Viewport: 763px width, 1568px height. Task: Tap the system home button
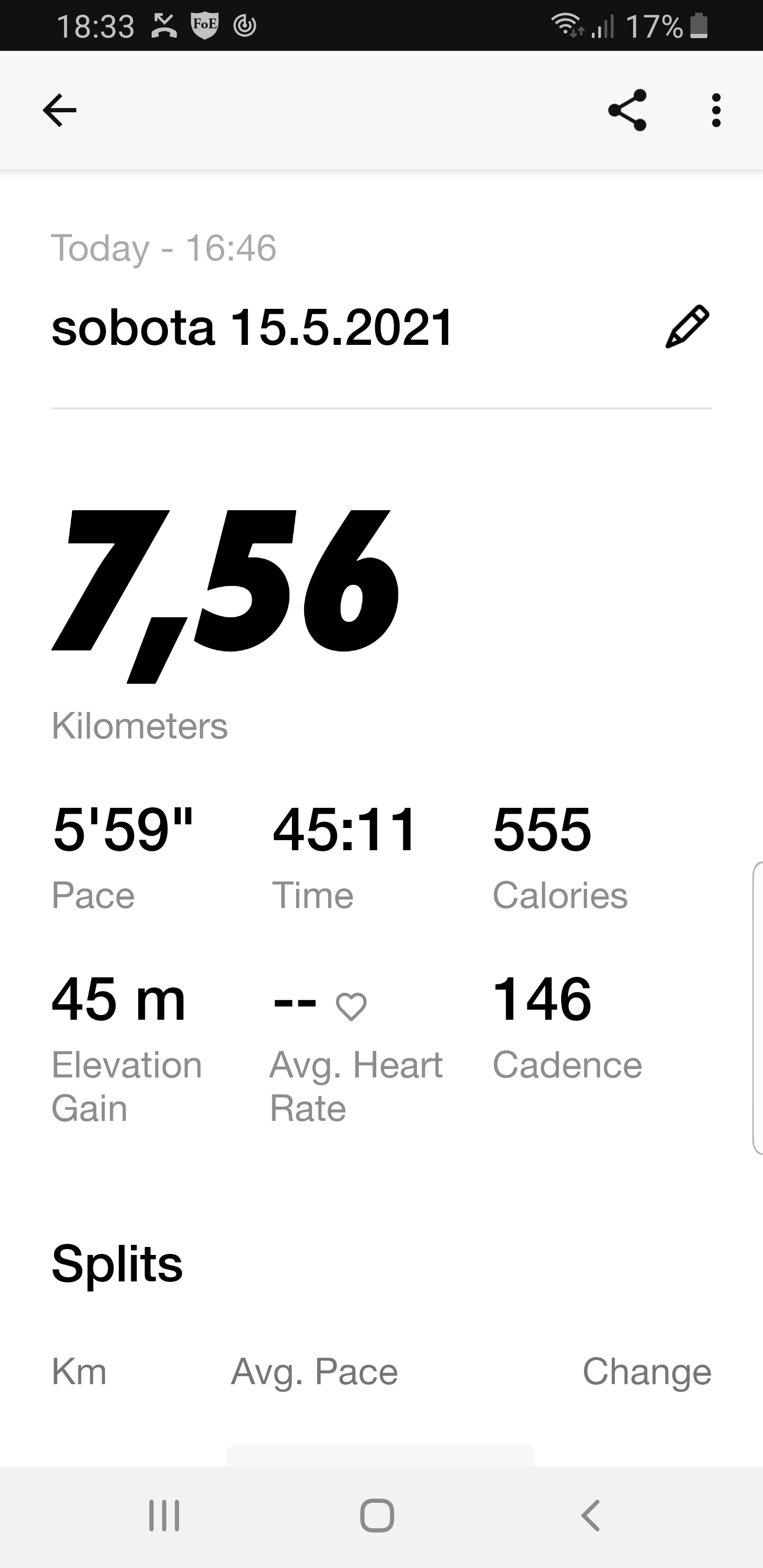point(378,1515)
